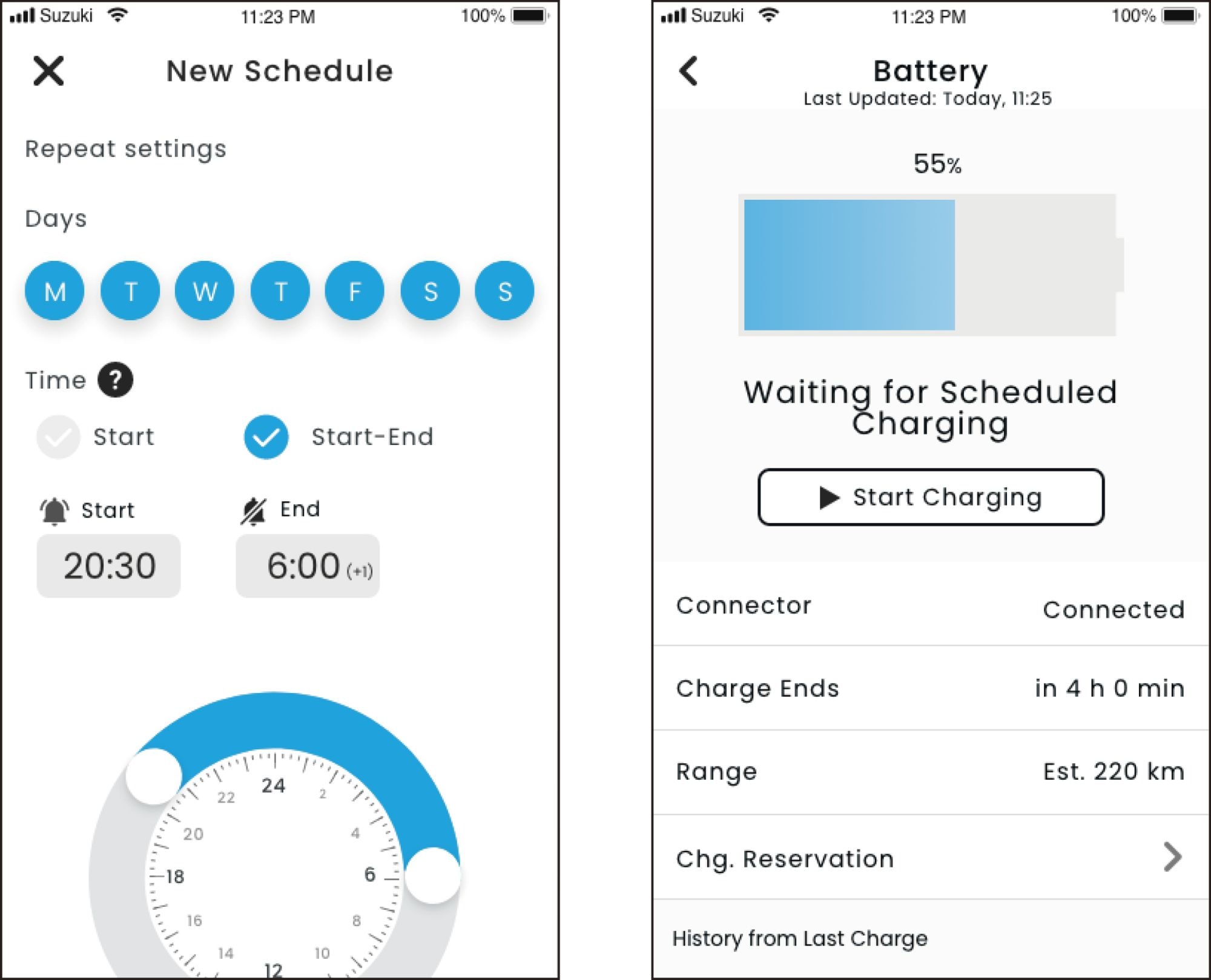Image resolution: width=1211 pixels, height=980 pixels.
Task: Toggle the Monday day chip
Action: click(54, 291)
